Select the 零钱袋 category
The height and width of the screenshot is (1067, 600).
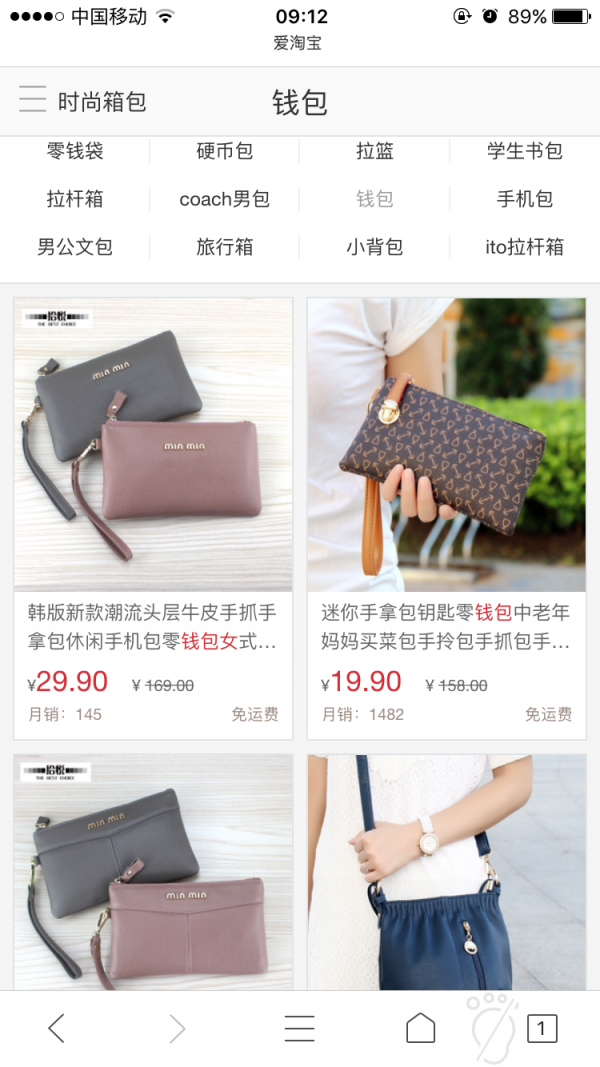75,151
